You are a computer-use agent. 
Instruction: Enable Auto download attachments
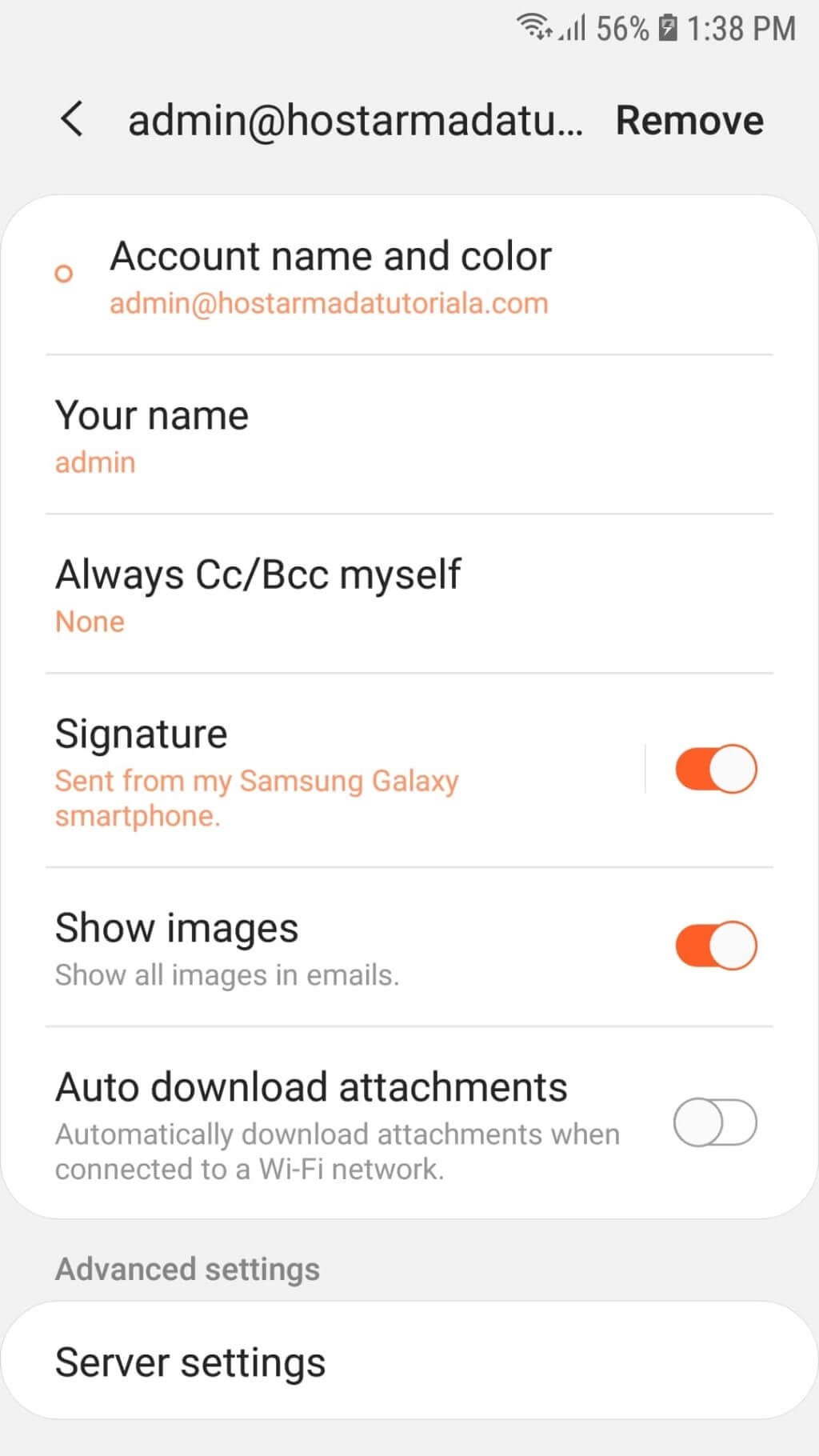[715, 1122]
